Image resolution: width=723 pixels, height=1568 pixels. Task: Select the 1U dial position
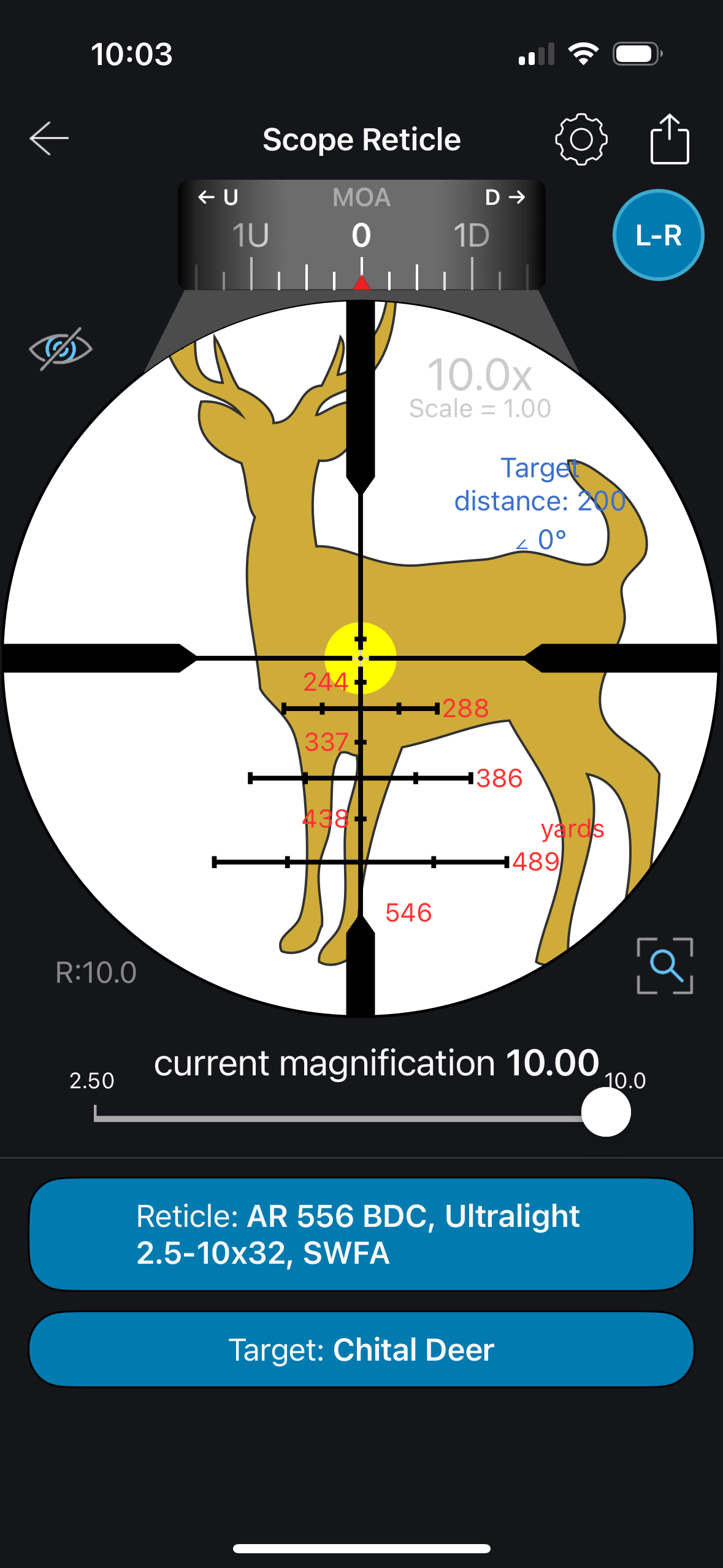point(251,235)
